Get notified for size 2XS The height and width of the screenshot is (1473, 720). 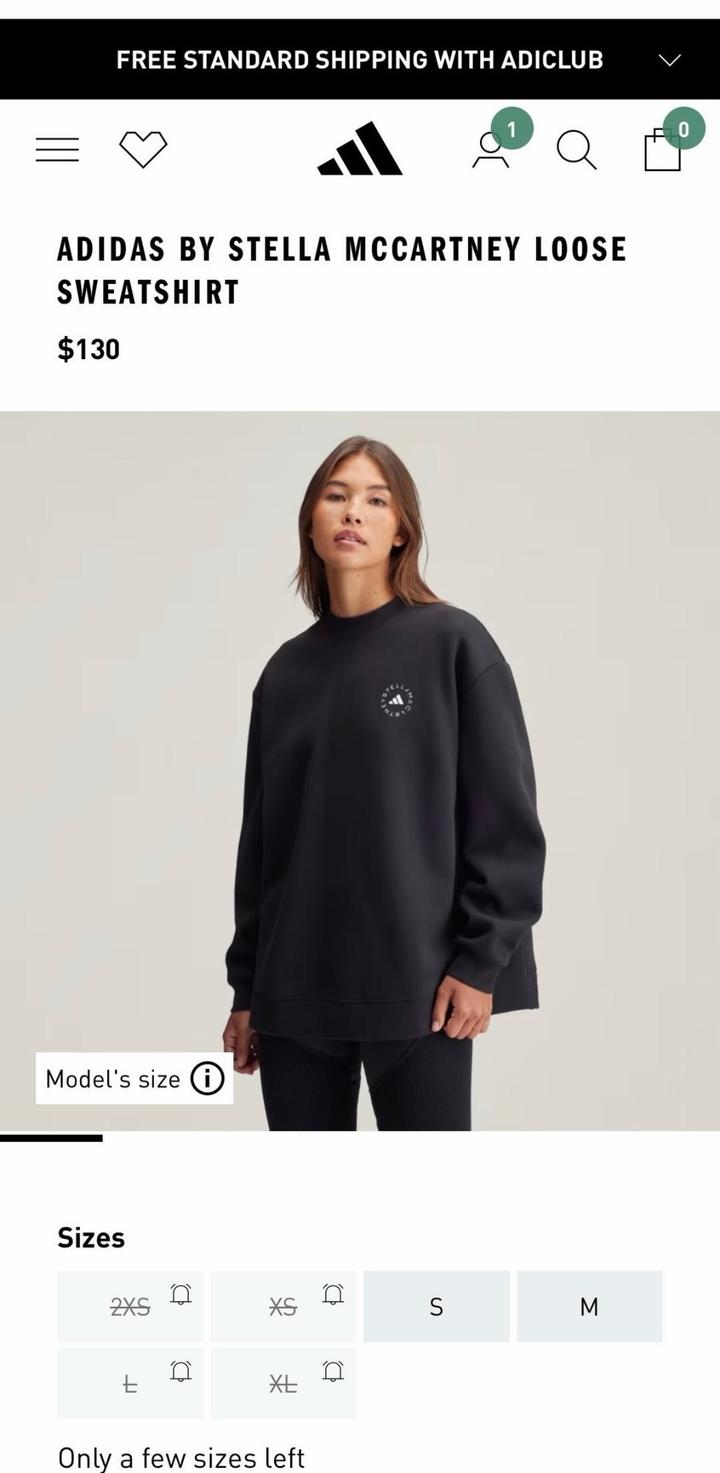point(181,1295)
